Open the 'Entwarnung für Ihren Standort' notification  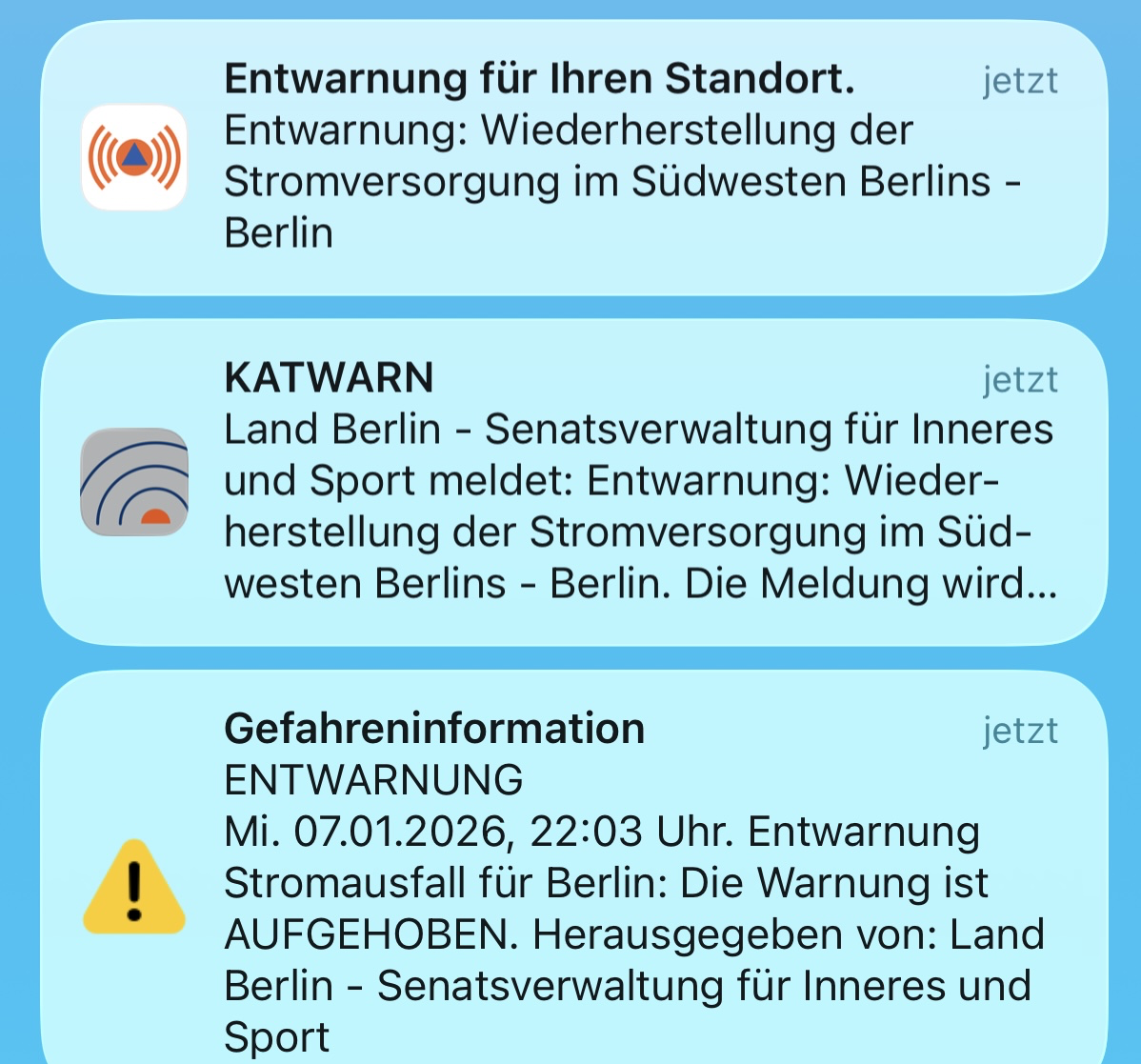point(573,157)
